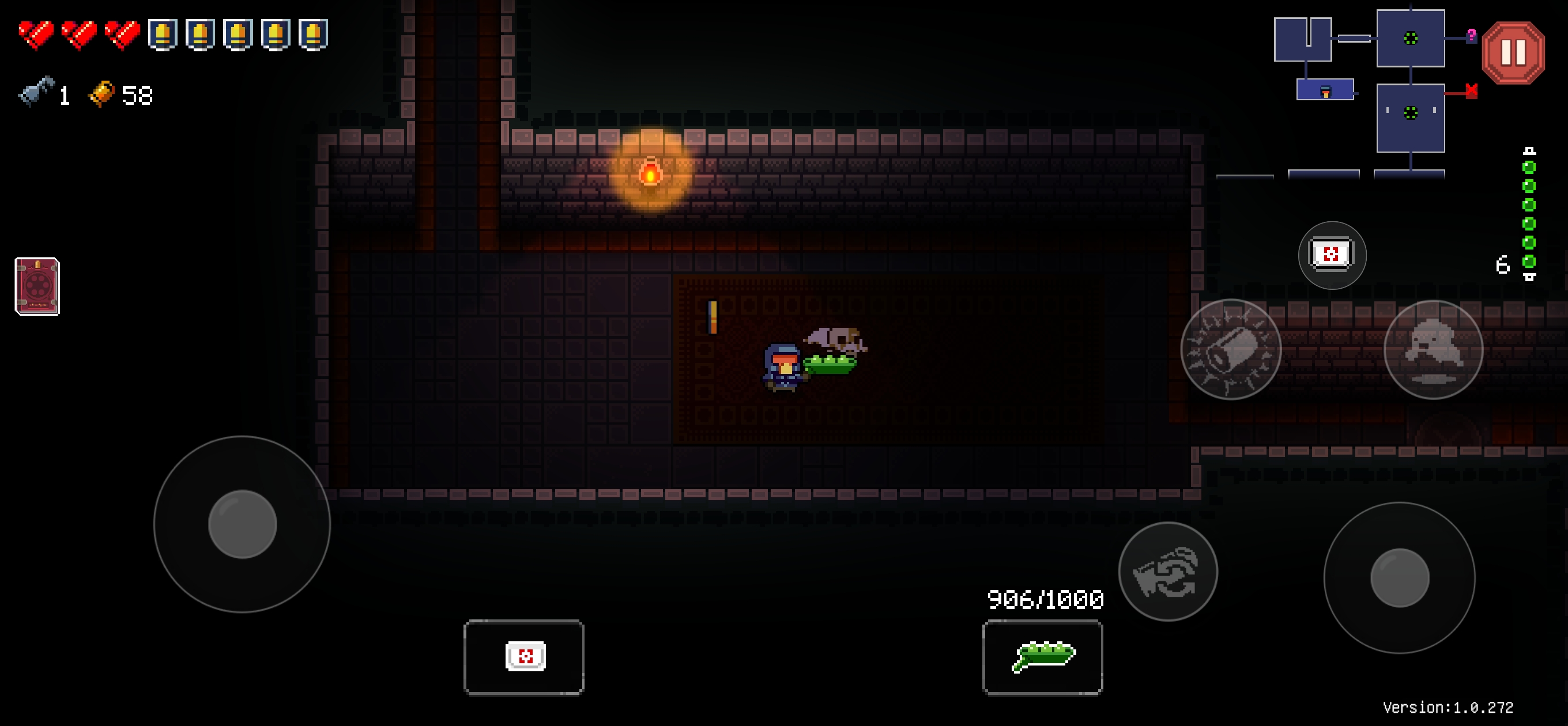Open the red Ammonomicon book
1568x726 pixels.
pyautogui.click(x=37, y=286)
